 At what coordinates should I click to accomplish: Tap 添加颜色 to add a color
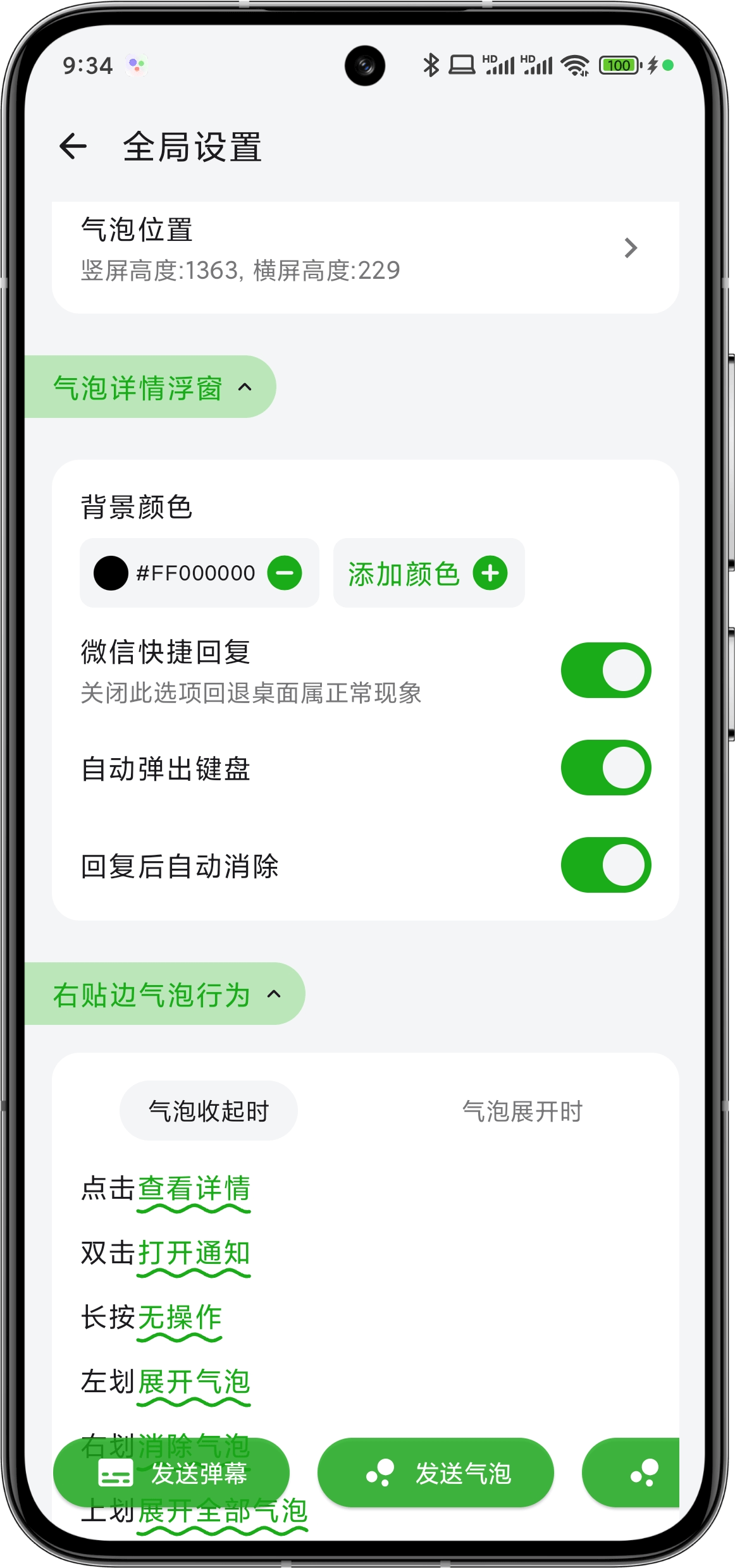pos(428,573)
